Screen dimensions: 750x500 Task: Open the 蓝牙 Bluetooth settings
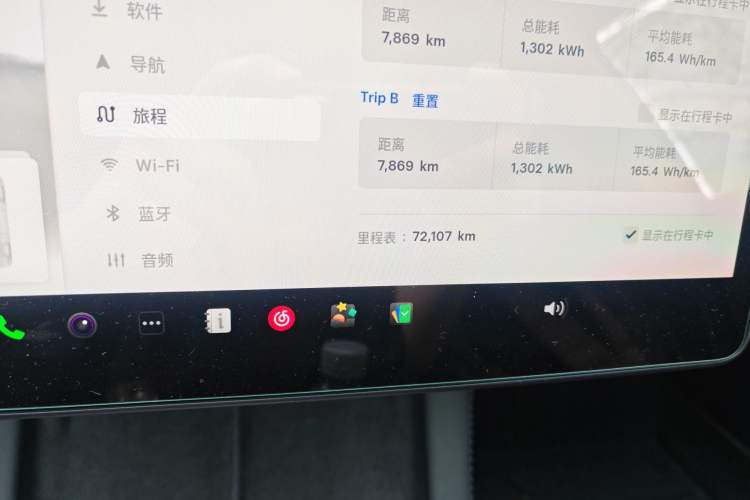(154, 214)
